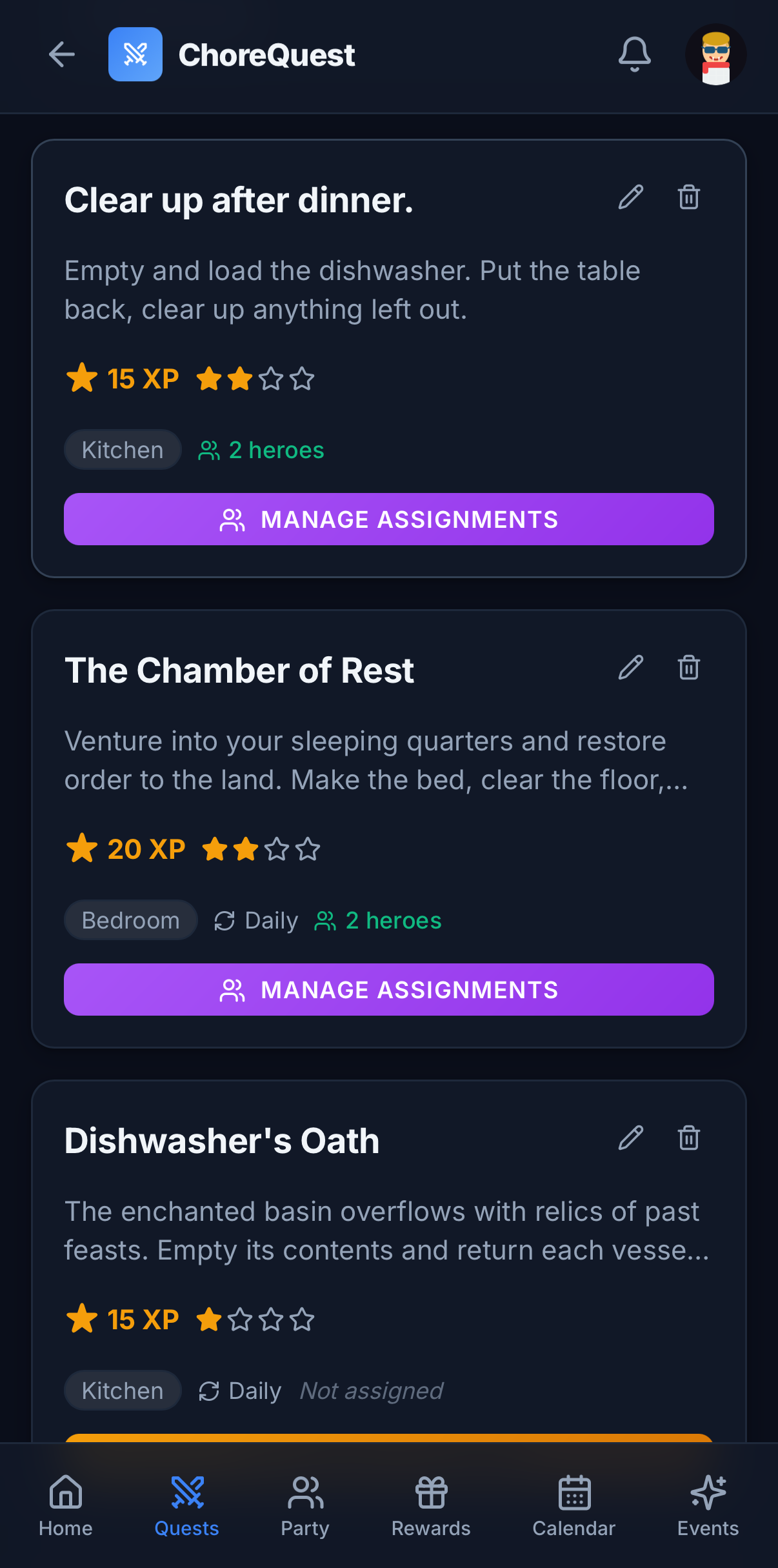Screen dimensions: 778x1568
Task: Edit the 'Dishwasher's Oath' quest
Action: (630, 1139)
